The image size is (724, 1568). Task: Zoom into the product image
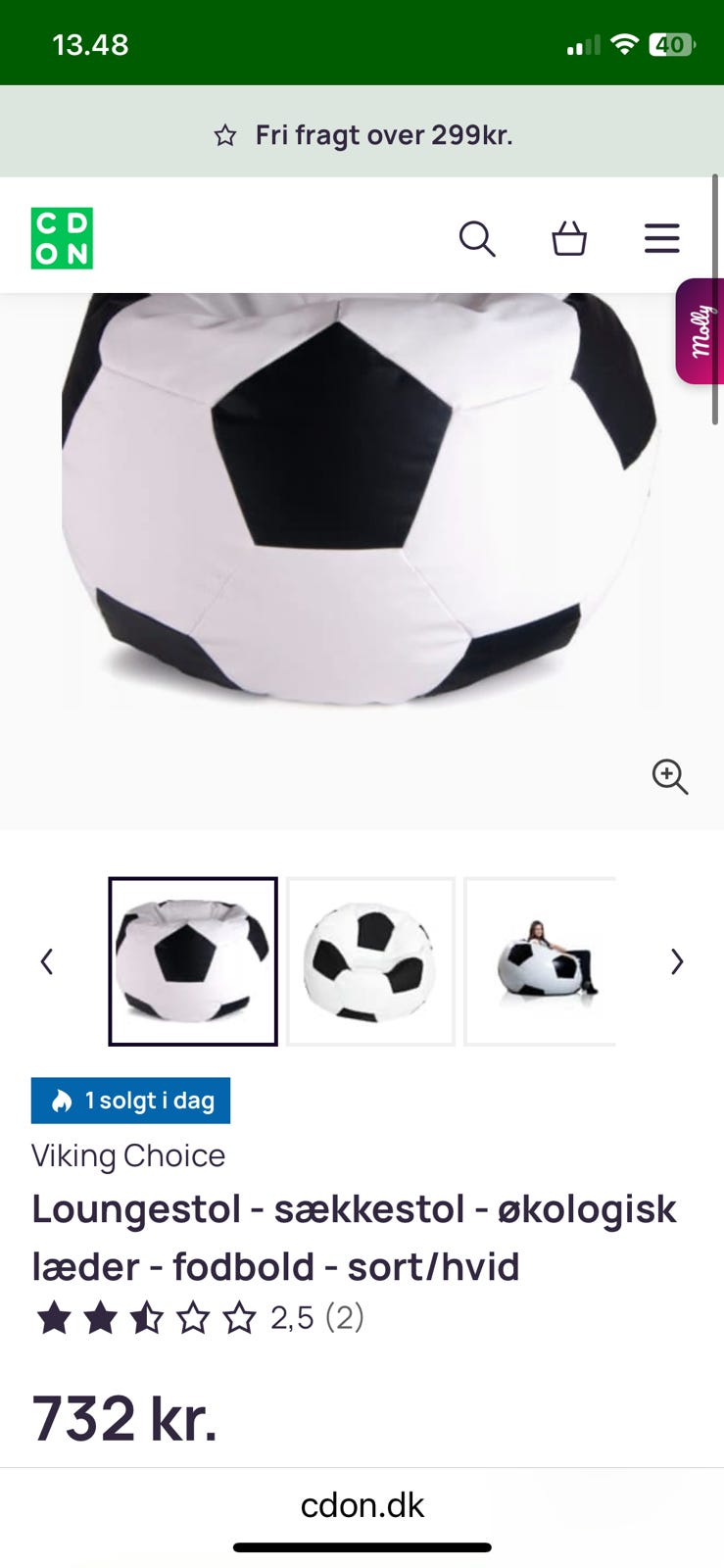(670, 776)
